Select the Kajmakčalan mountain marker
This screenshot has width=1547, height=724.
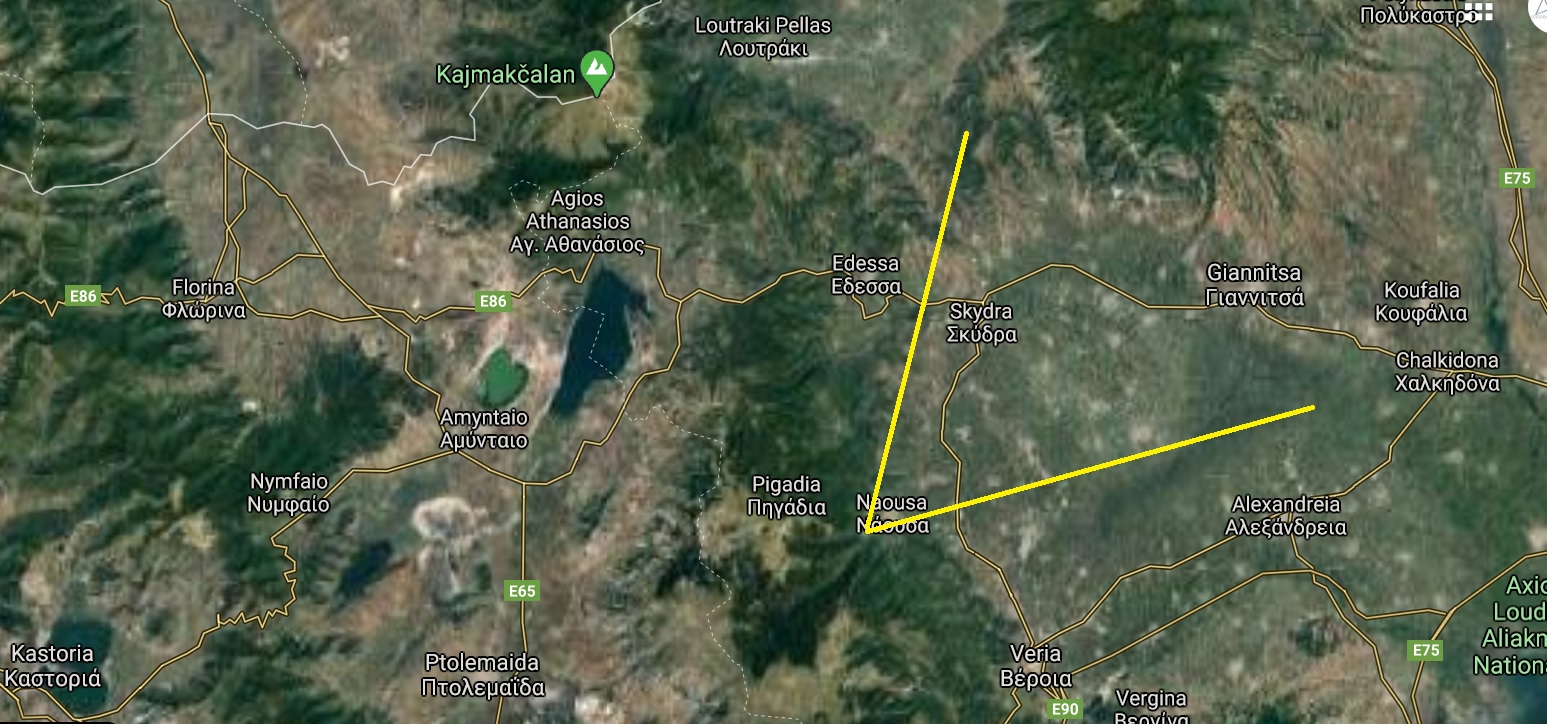point(597,70)
